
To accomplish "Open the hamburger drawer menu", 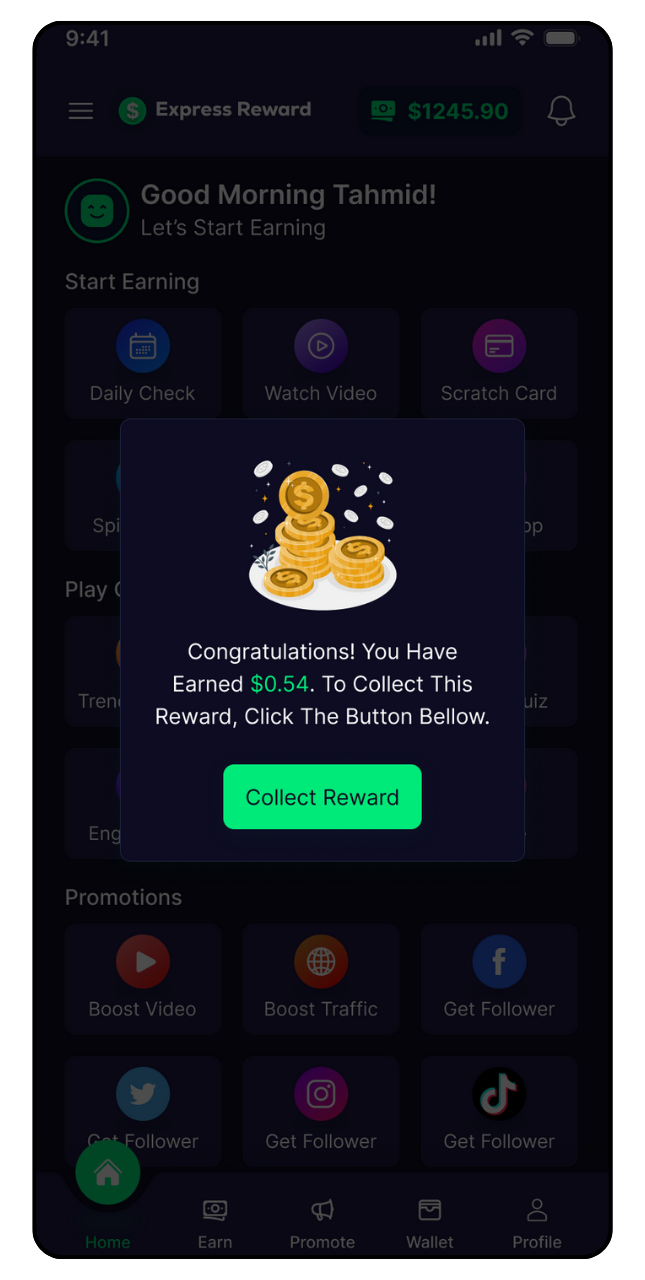I will point(81,111).
